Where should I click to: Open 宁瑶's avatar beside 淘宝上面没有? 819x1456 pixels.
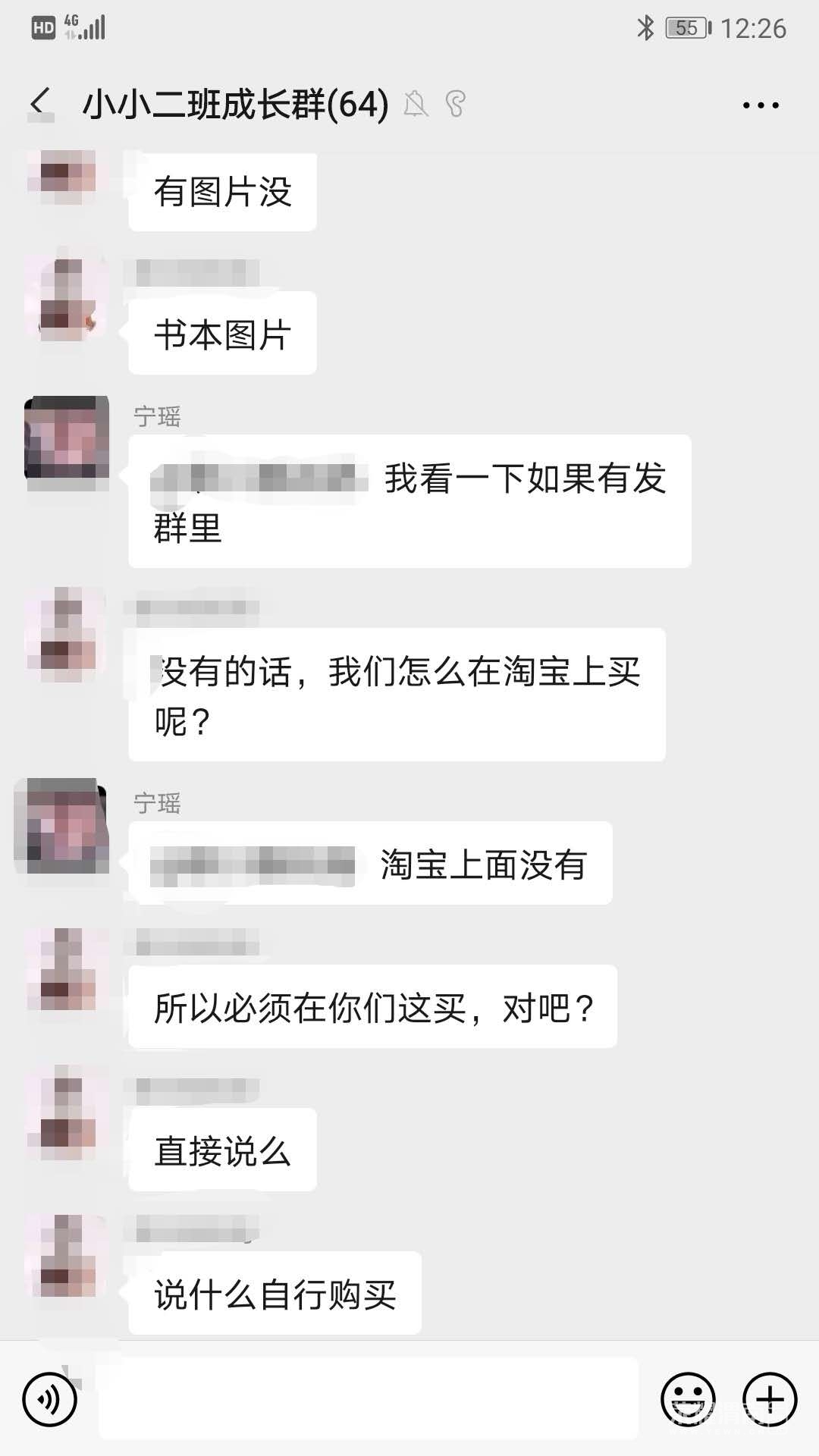[x=65, y=825]
